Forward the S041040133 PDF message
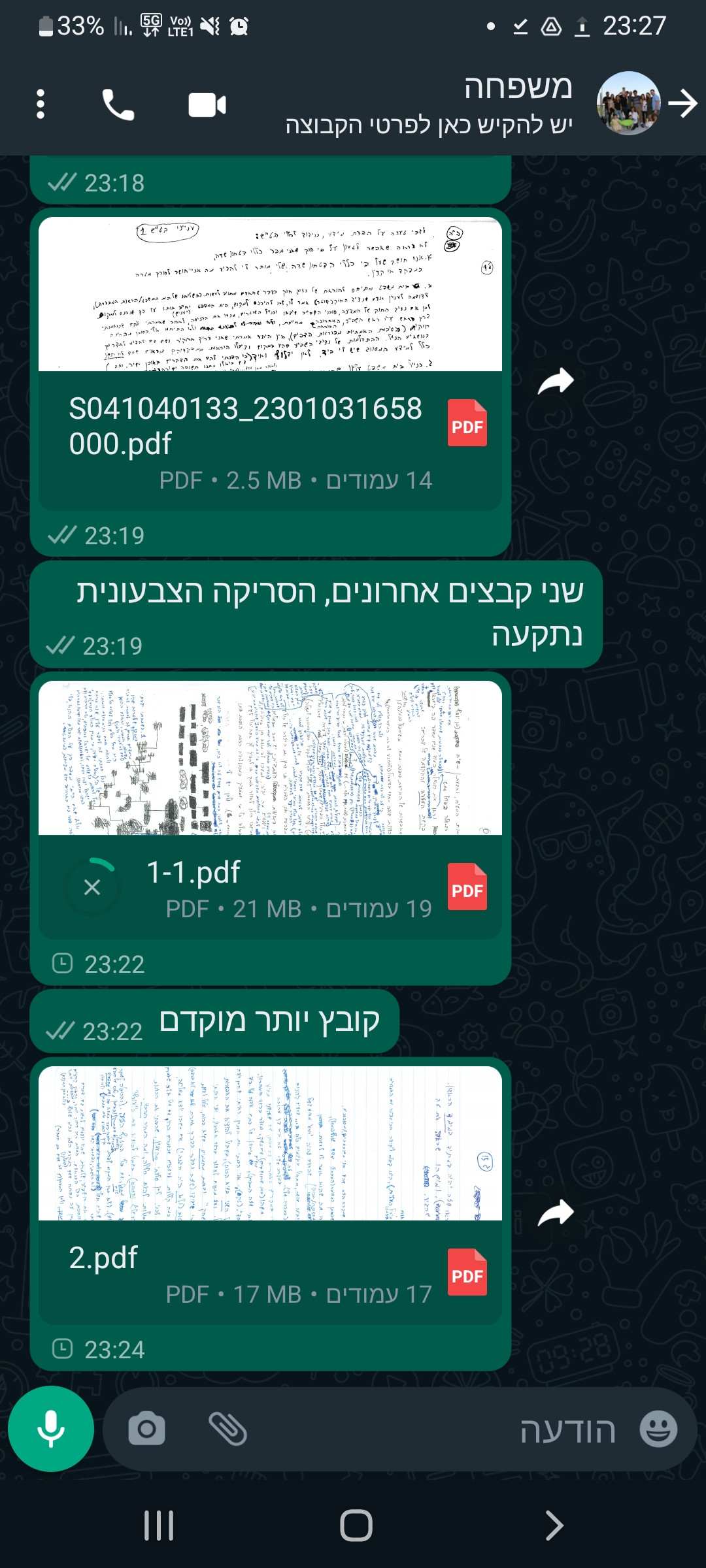 click(556, 382)
